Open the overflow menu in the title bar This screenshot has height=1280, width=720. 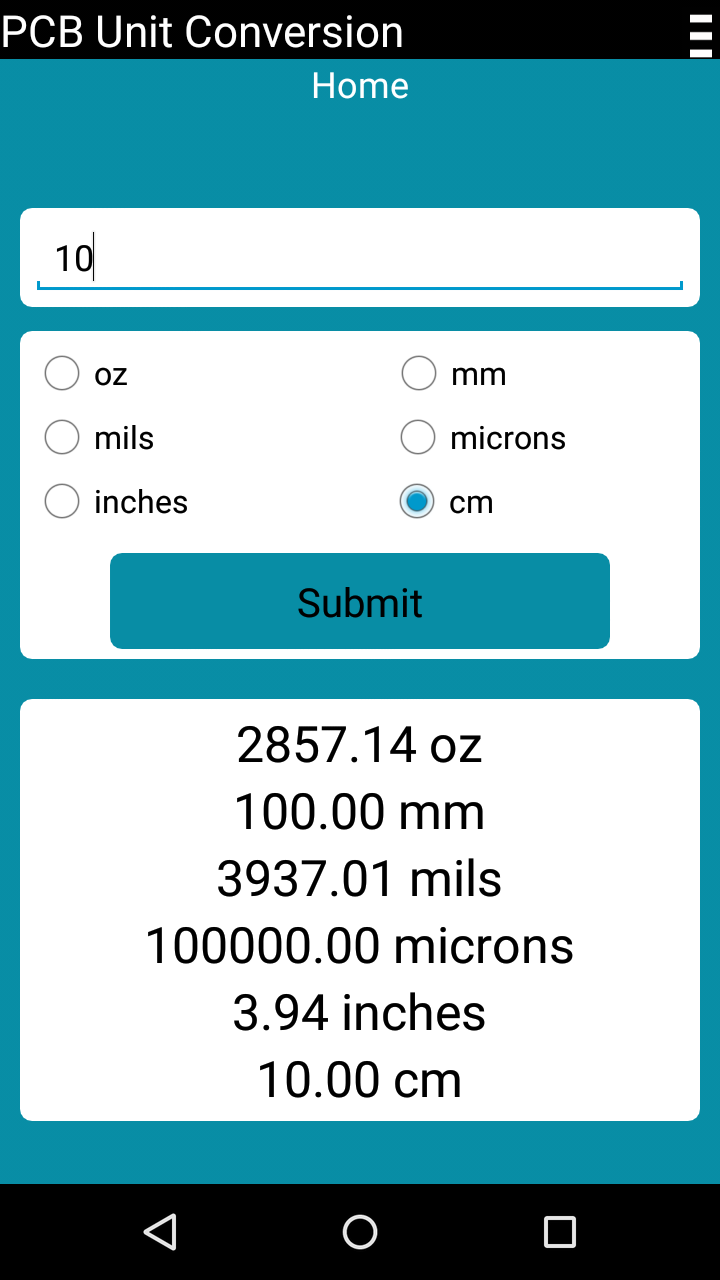[x=699, y=32]
